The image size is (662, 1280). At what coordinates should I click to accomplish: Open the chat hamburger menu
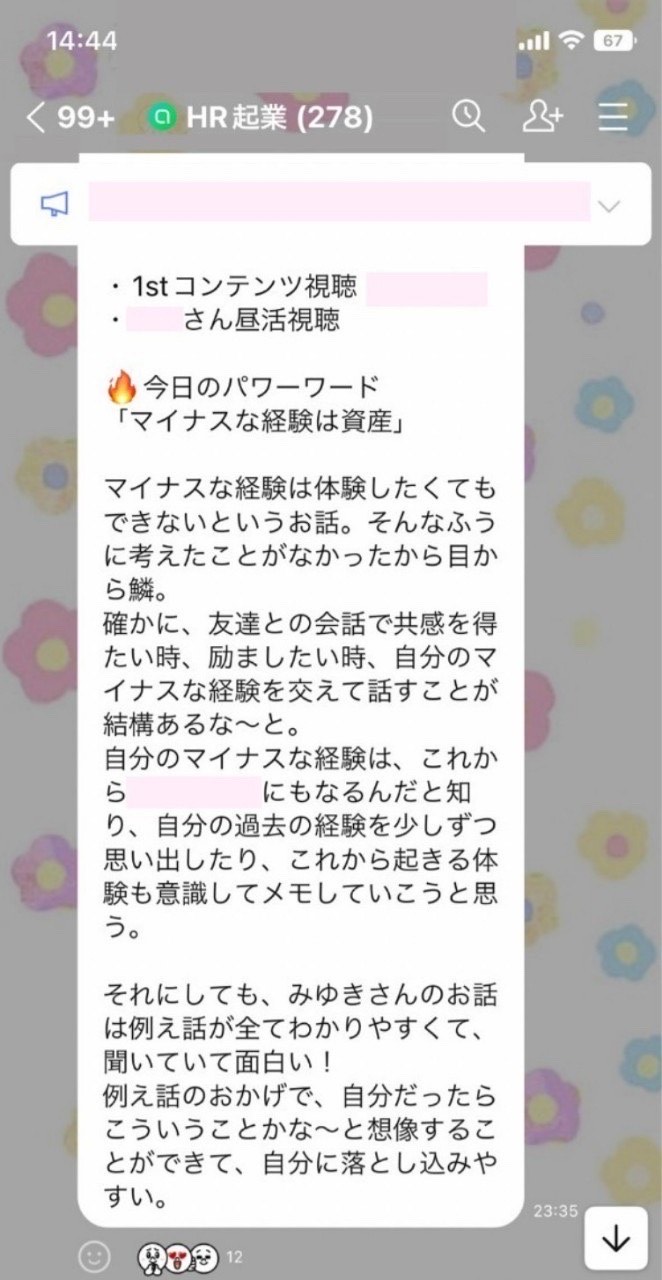coord(613,117)
